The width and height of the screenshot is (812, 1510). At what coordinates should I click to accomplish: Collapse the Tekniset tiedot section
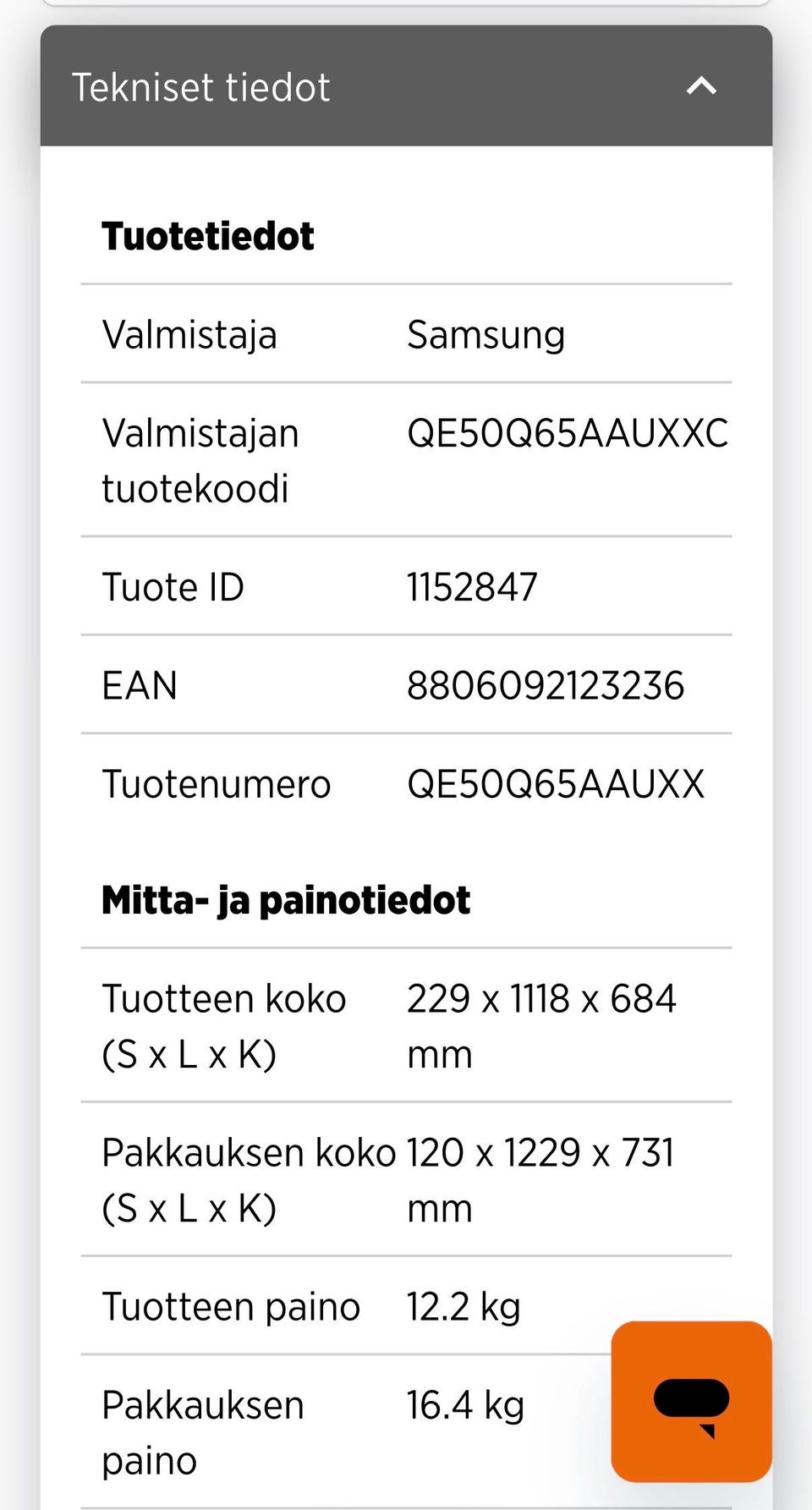point(701,86)
